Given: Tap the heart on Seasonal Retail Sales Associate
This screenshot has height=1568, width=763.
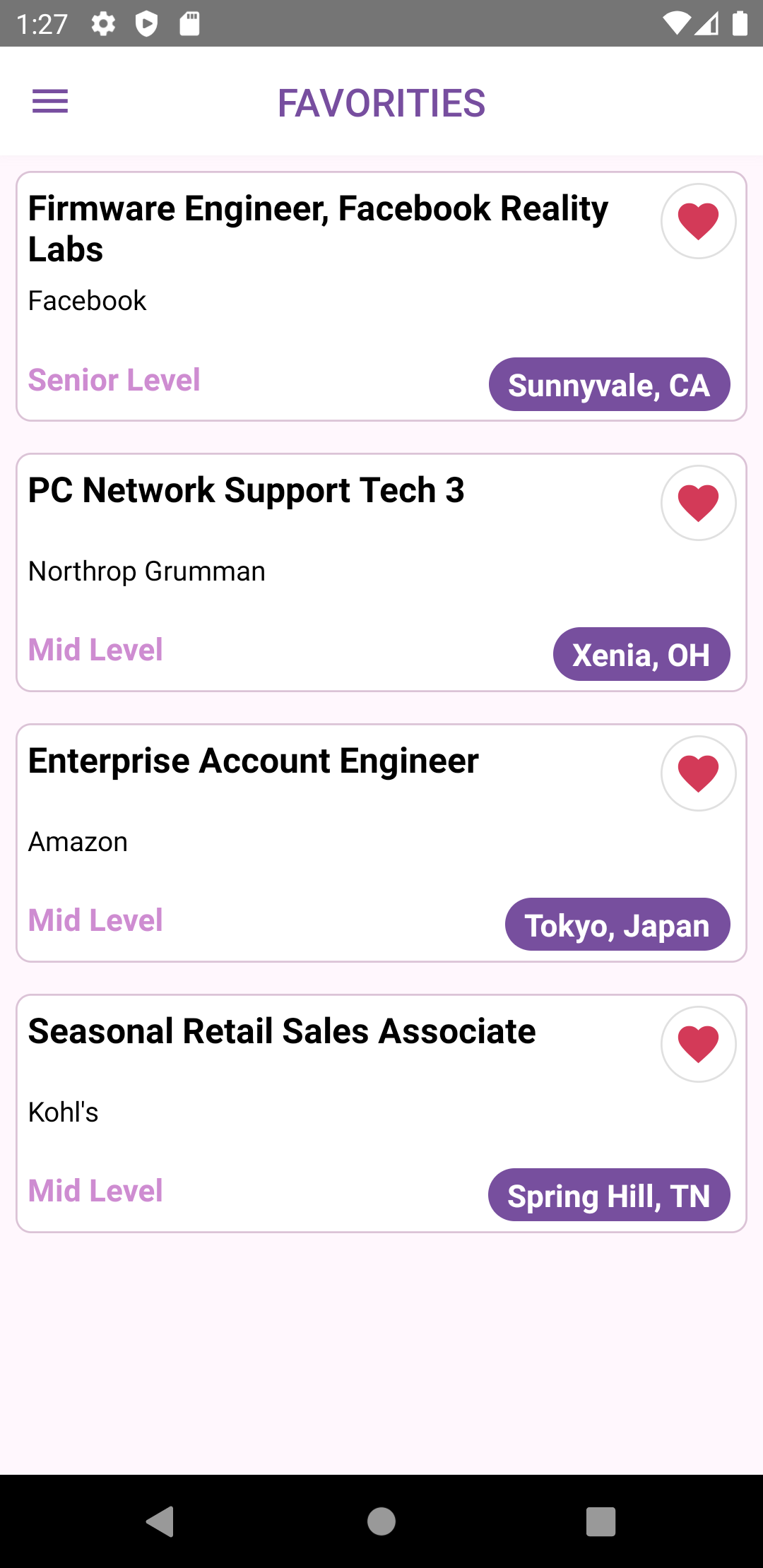Looking at the screenshot, I should click(x=698, y=1044).
